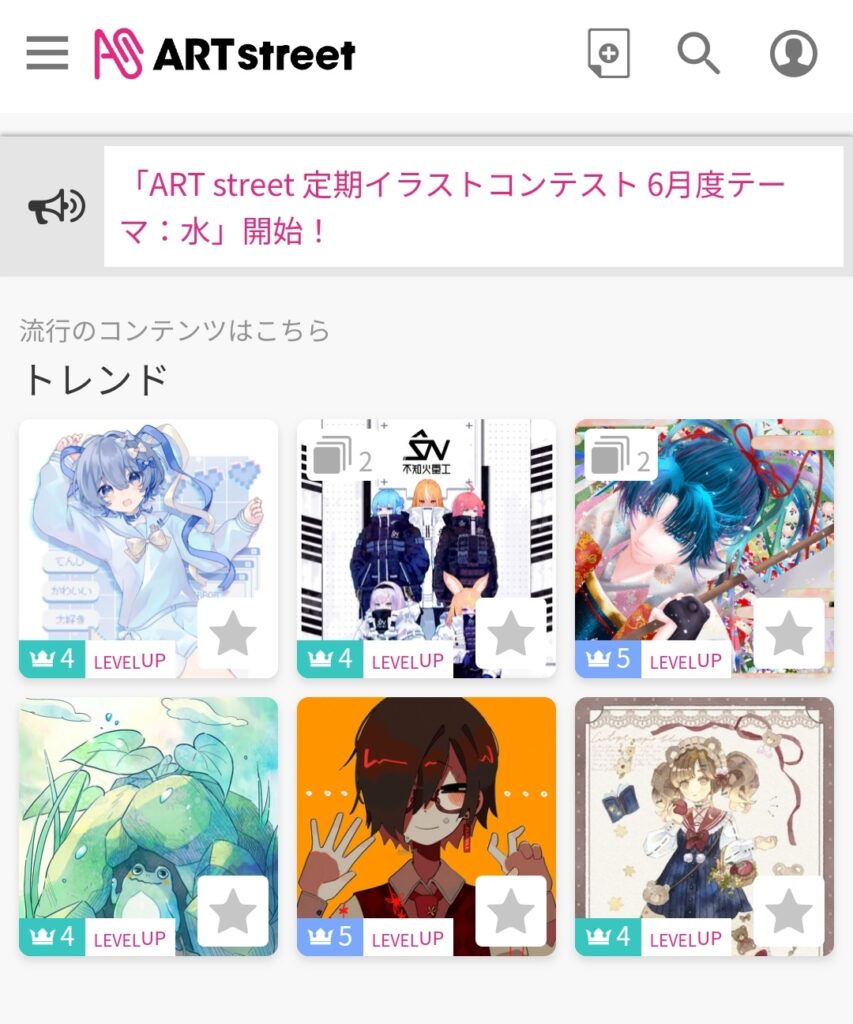Open the frog under leaves artwork
Screen dimensions: 853x1024
(x=120, y=800)
